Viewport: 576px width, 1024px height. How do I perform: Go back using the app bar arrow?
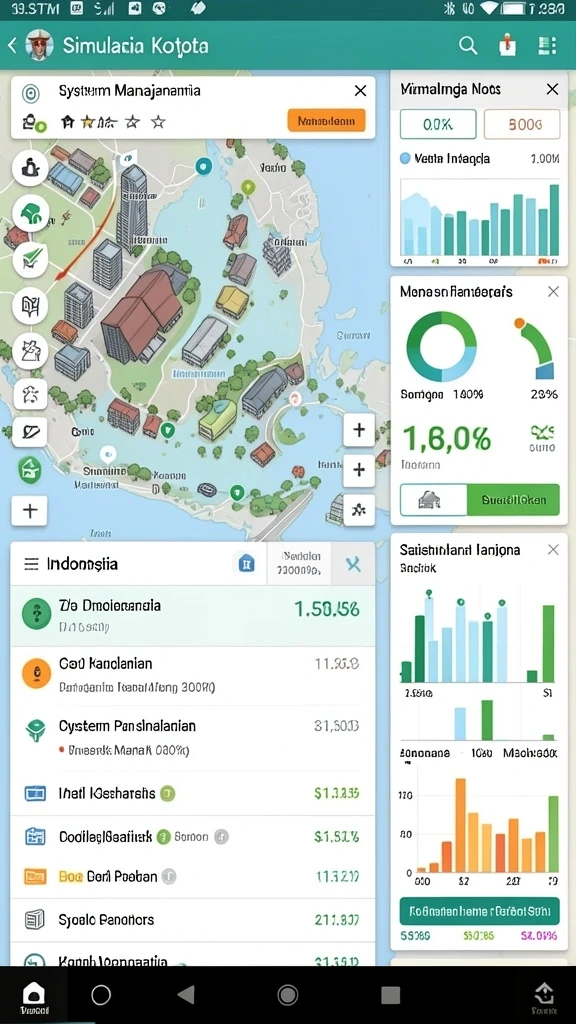point(12,46)
